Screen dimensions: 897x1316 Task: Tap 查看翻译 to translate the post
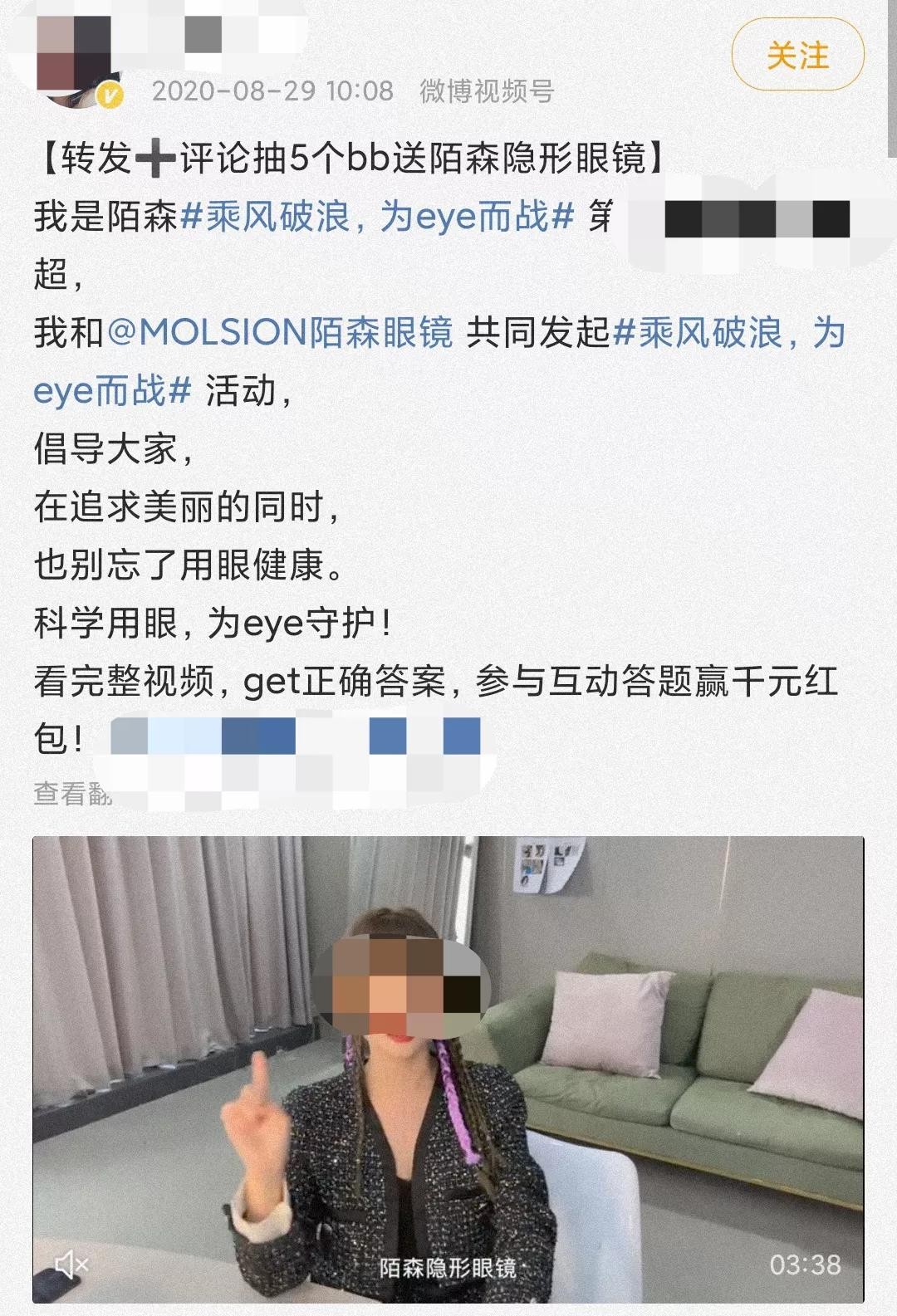[x=72, y=794]
